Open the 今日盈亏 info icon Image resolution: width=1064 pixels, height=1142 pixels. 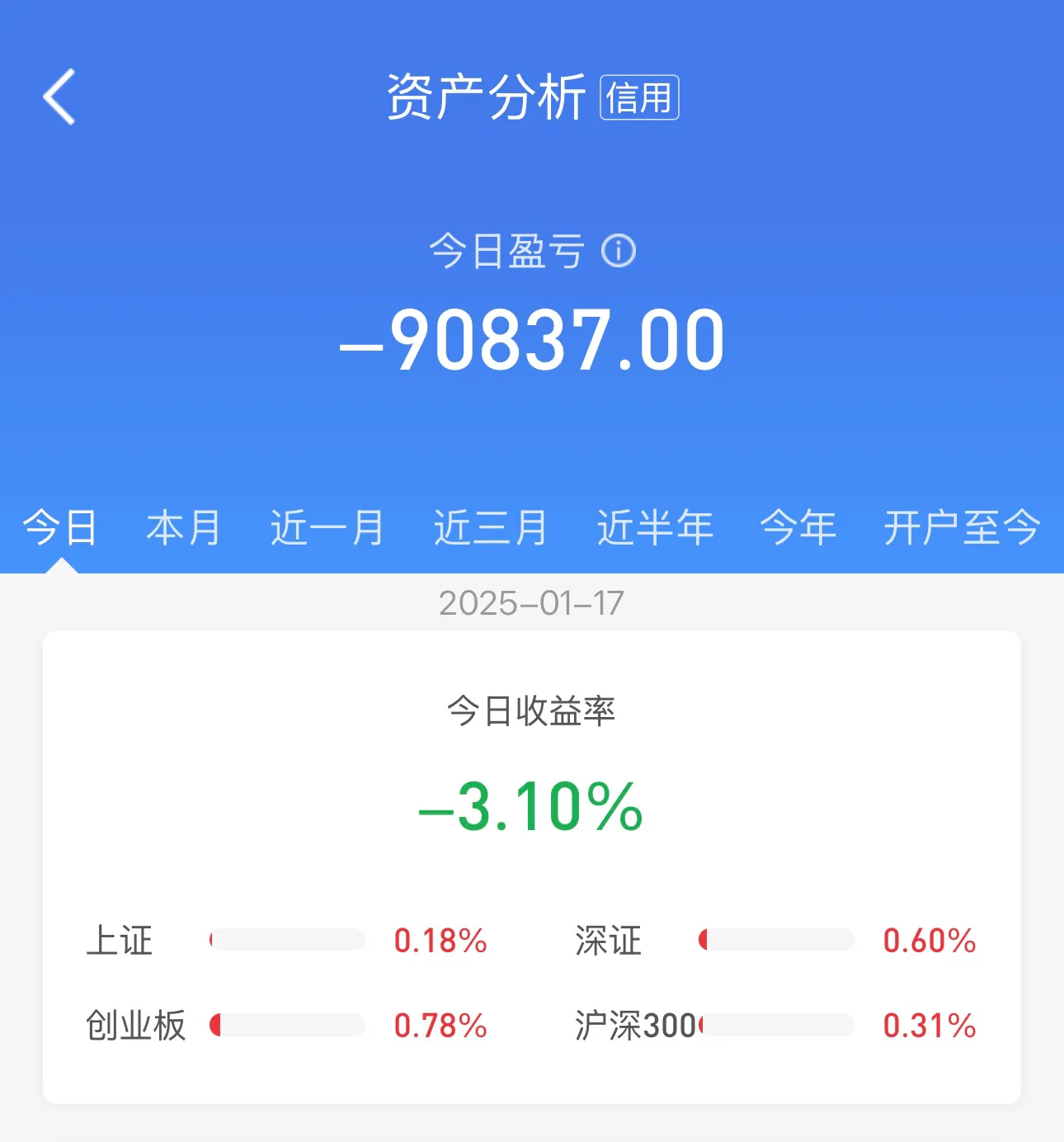(620, 253)
